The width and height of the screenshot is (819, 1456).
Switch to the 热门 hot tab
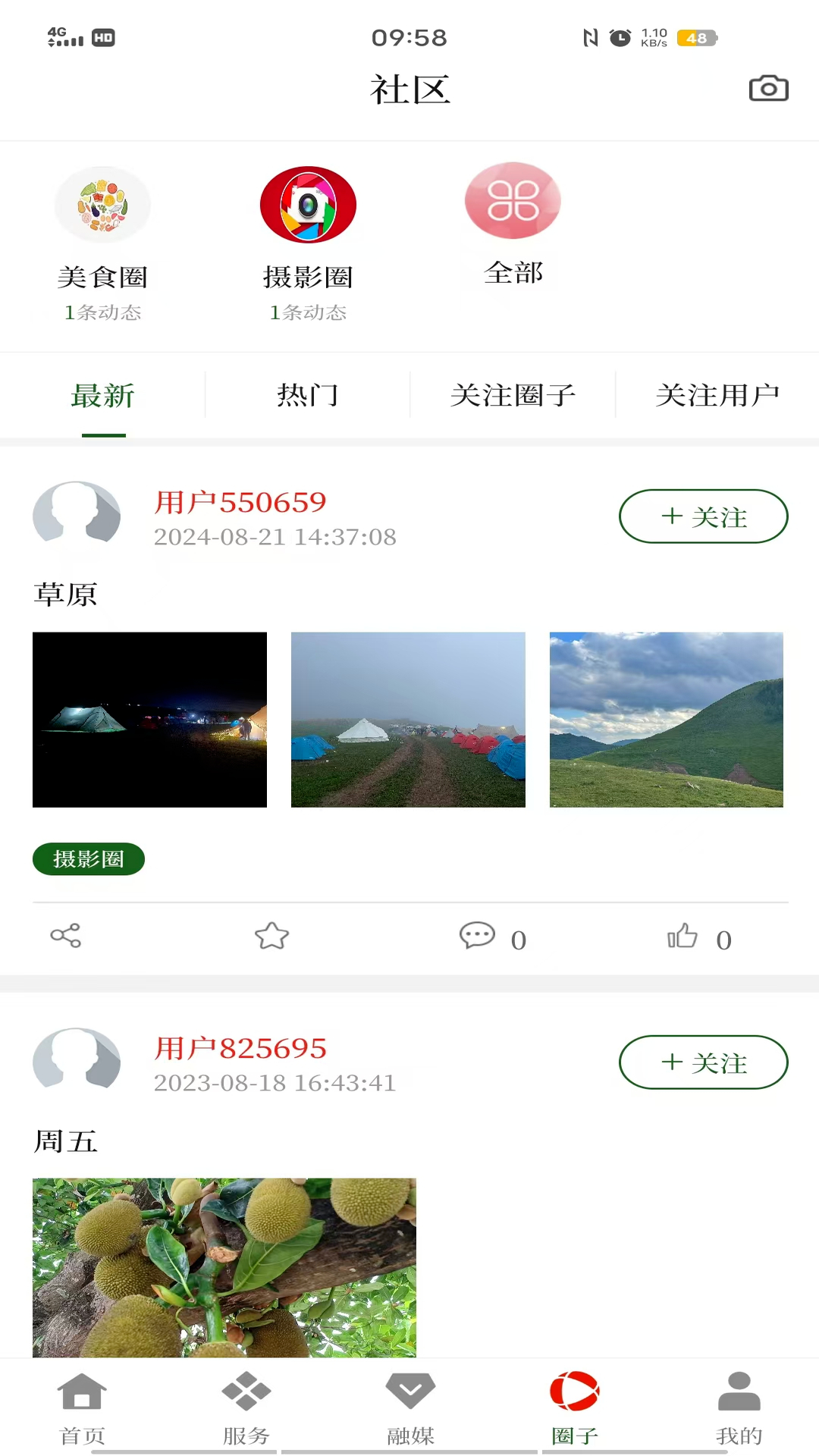[307, 395]
